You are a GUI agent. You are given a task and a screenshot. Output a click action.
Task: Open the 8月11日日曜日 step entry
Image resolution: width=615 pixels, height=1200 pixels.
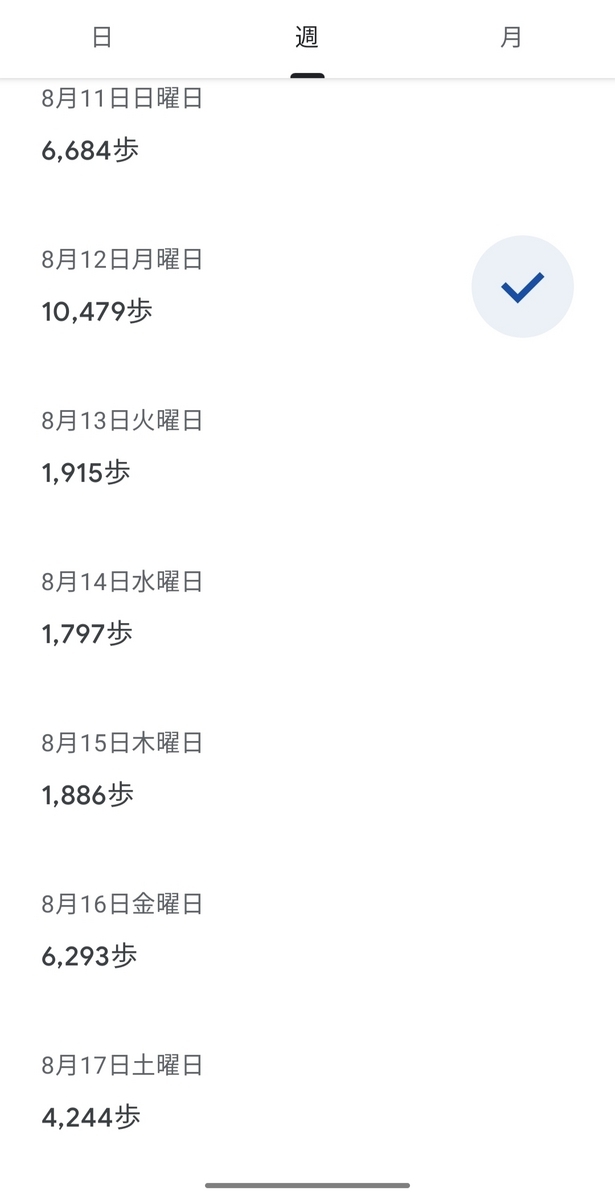coord(307,126)
